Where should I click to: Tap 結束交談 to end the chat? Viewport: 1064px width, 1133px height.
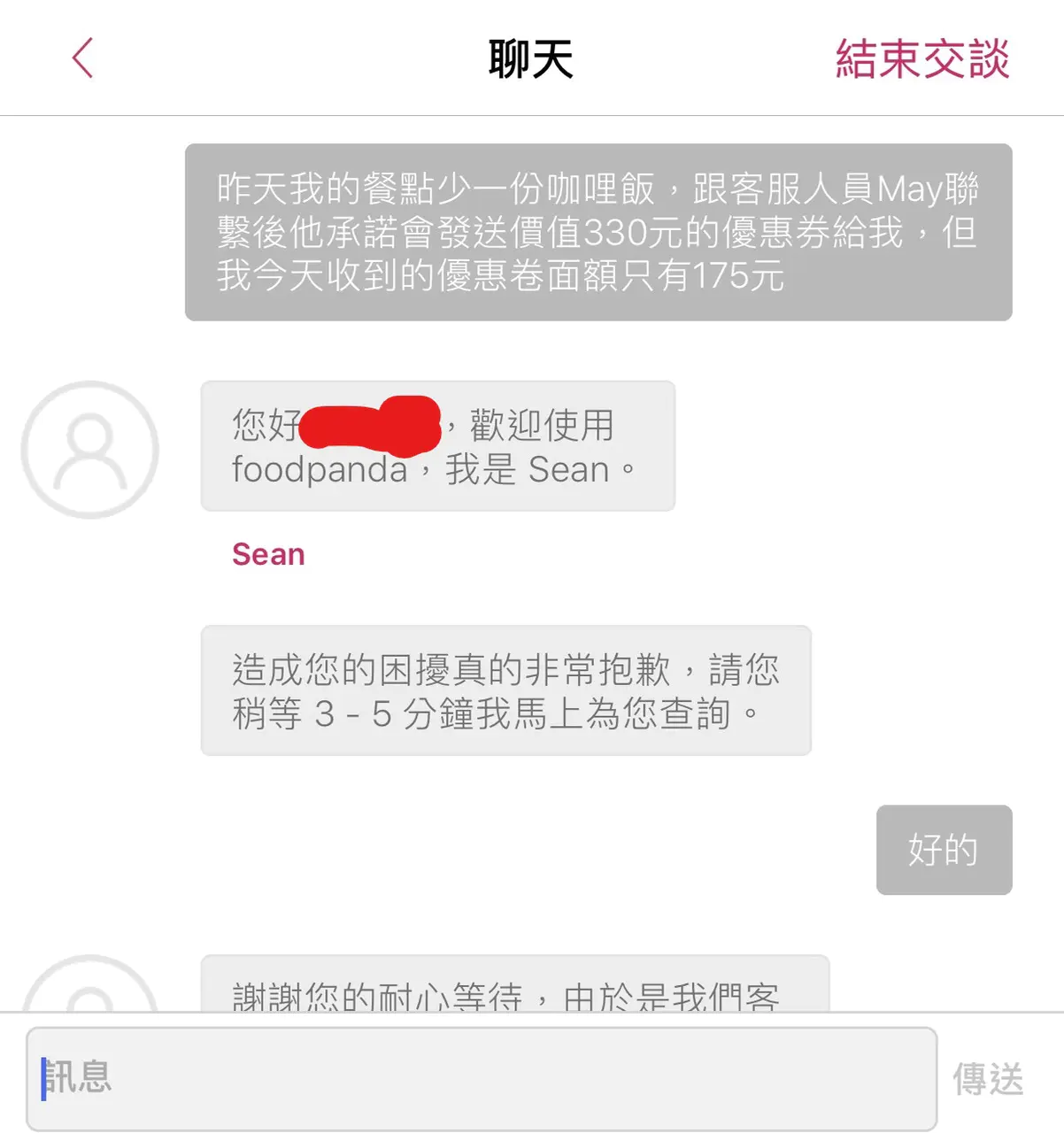click(x=921, y=59)
